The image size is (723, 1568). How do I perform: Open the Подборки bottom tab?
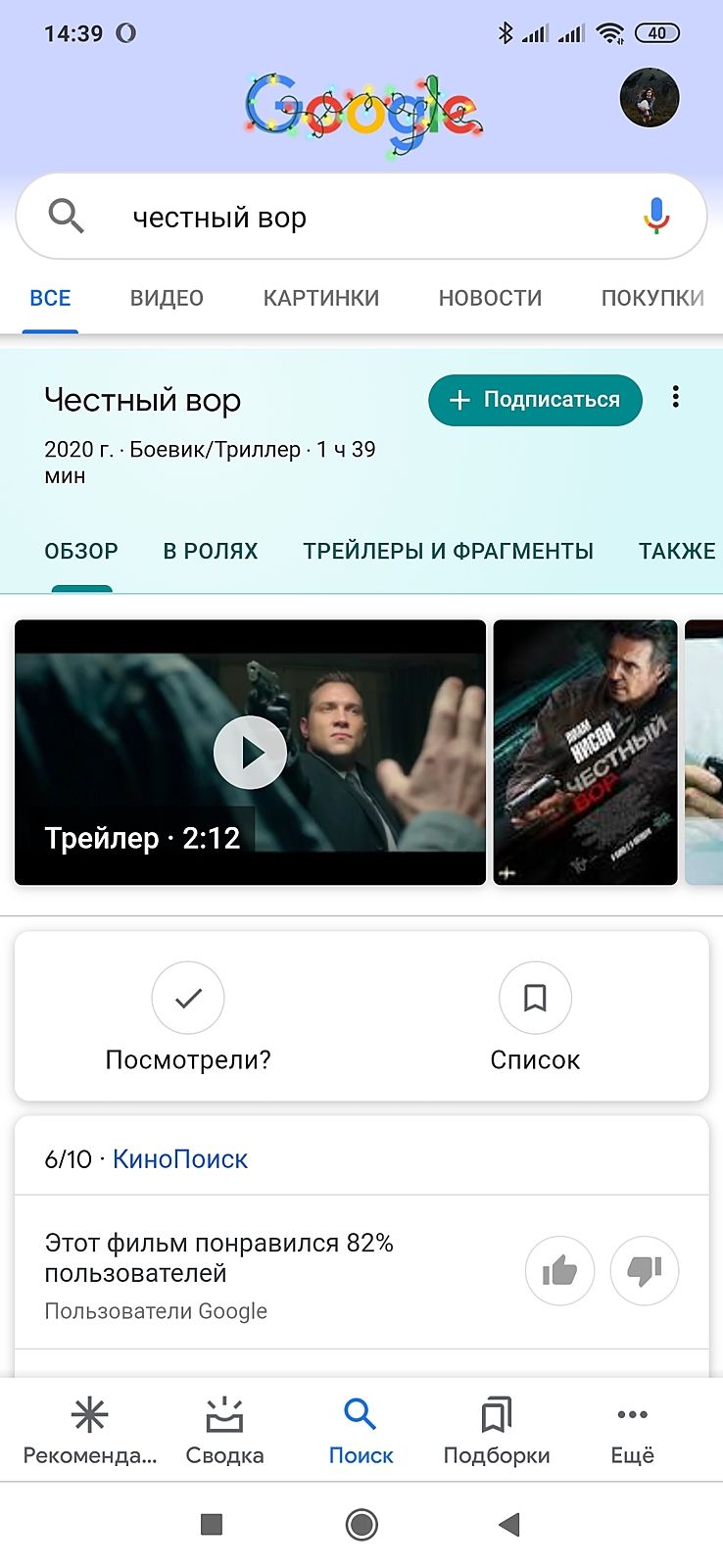click(496, 1431)
